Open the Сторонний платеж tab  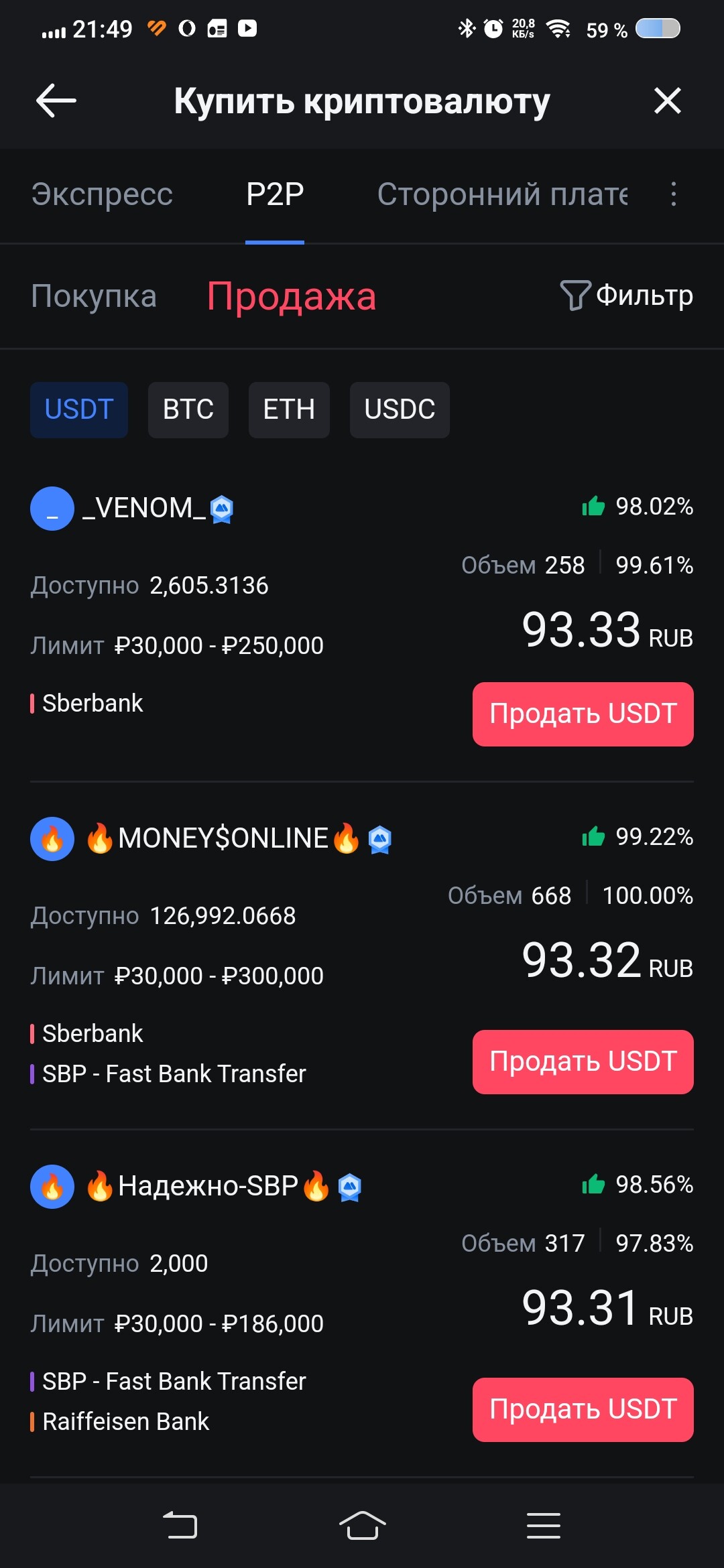coord(502,194)
